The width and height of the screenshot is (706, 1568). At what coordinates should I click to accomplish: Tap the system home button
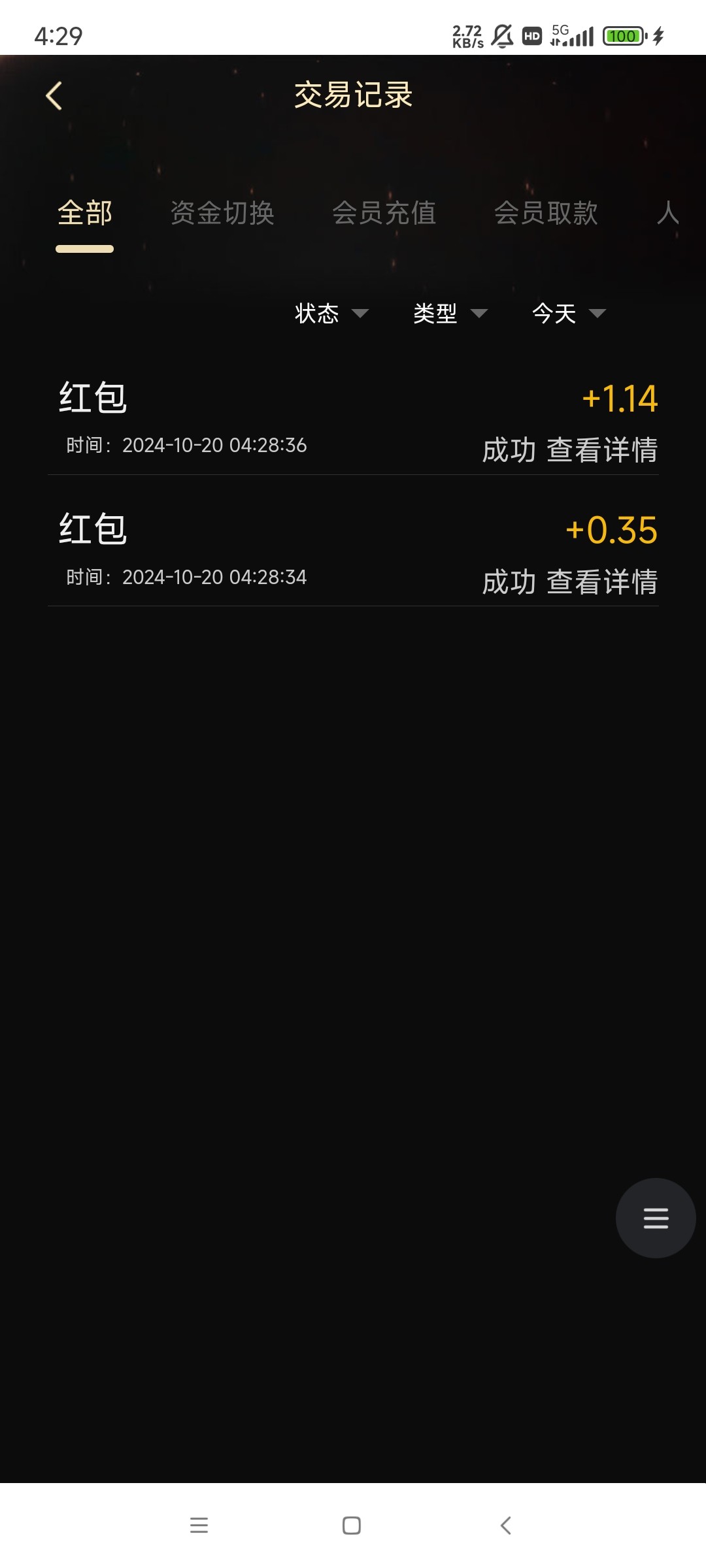[x=352, y=1526]
